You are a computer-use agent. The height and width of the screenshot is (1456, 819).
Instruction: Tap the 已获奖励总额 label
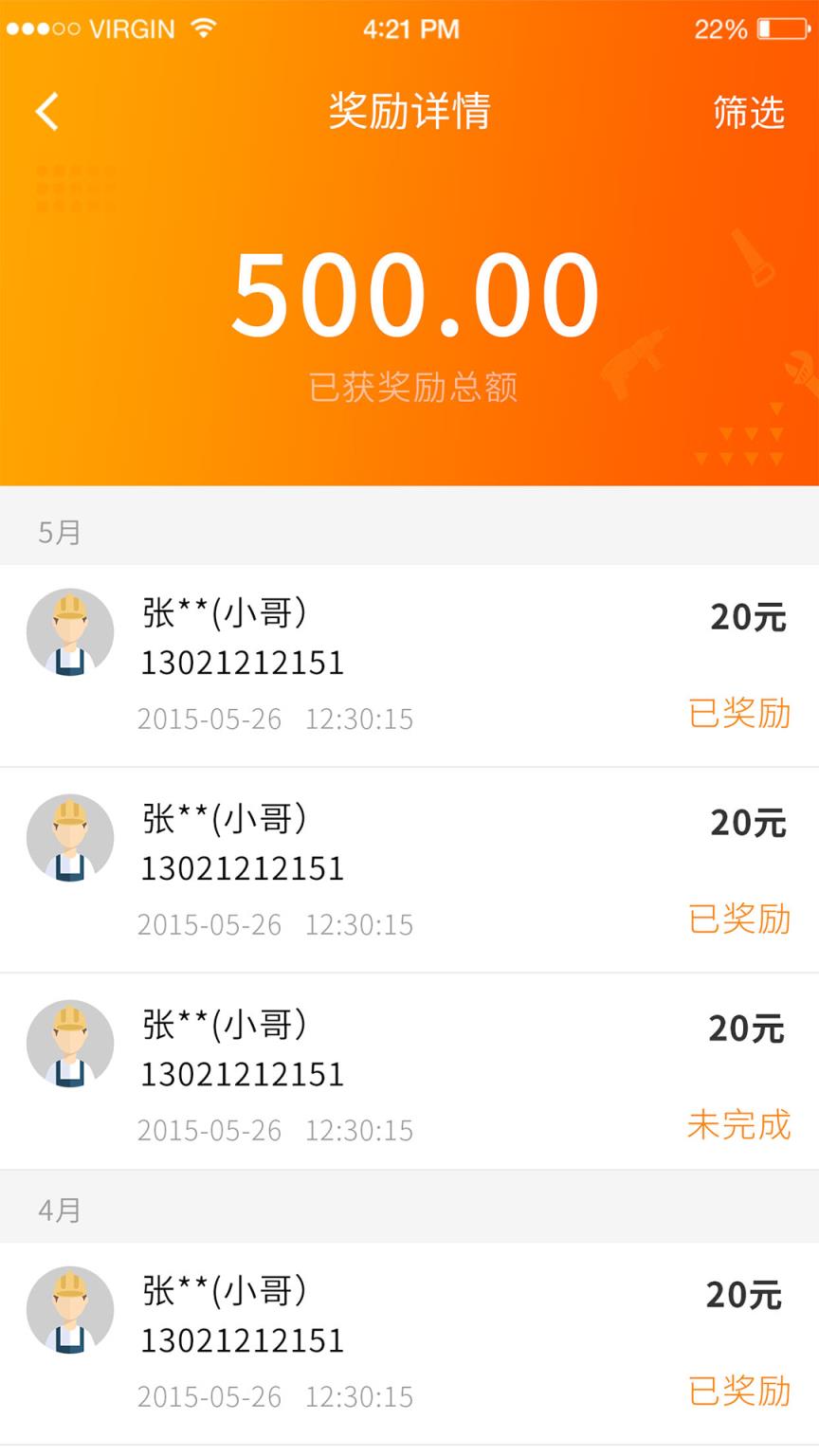click(x=409, y=388)
